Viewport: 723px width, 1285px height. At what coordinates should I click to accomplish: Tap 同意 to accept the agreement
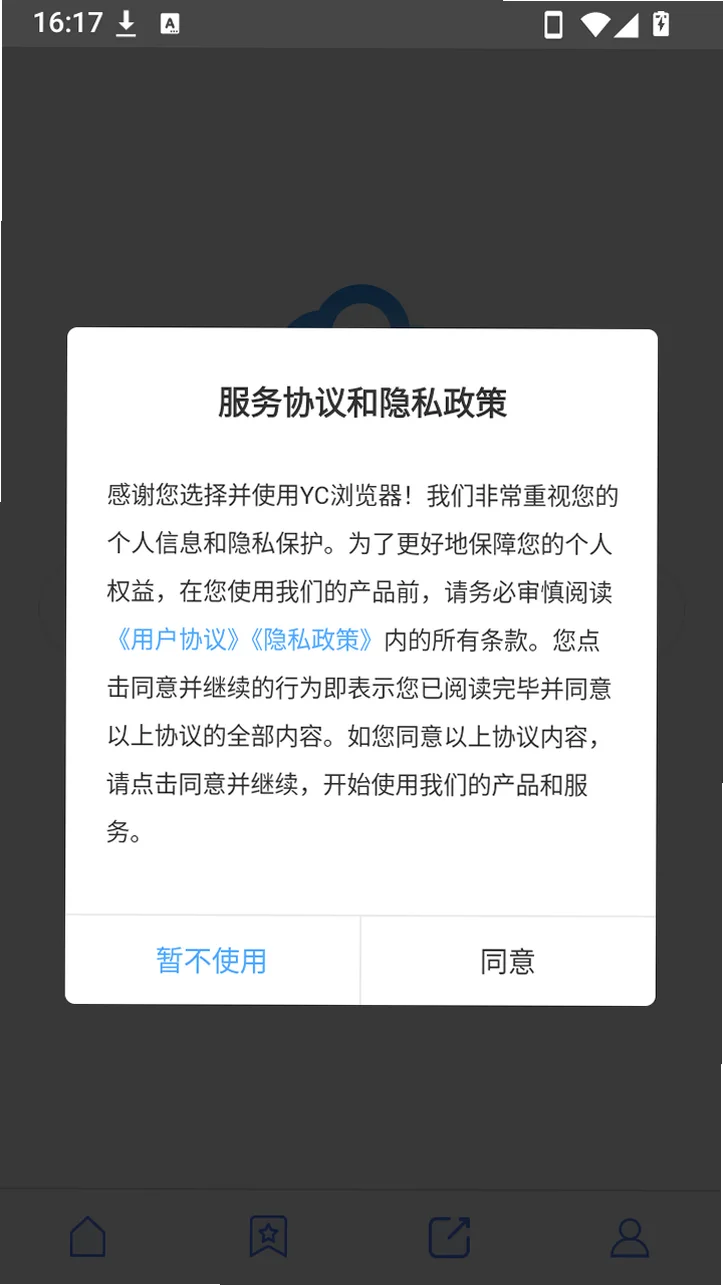point(507,961)
